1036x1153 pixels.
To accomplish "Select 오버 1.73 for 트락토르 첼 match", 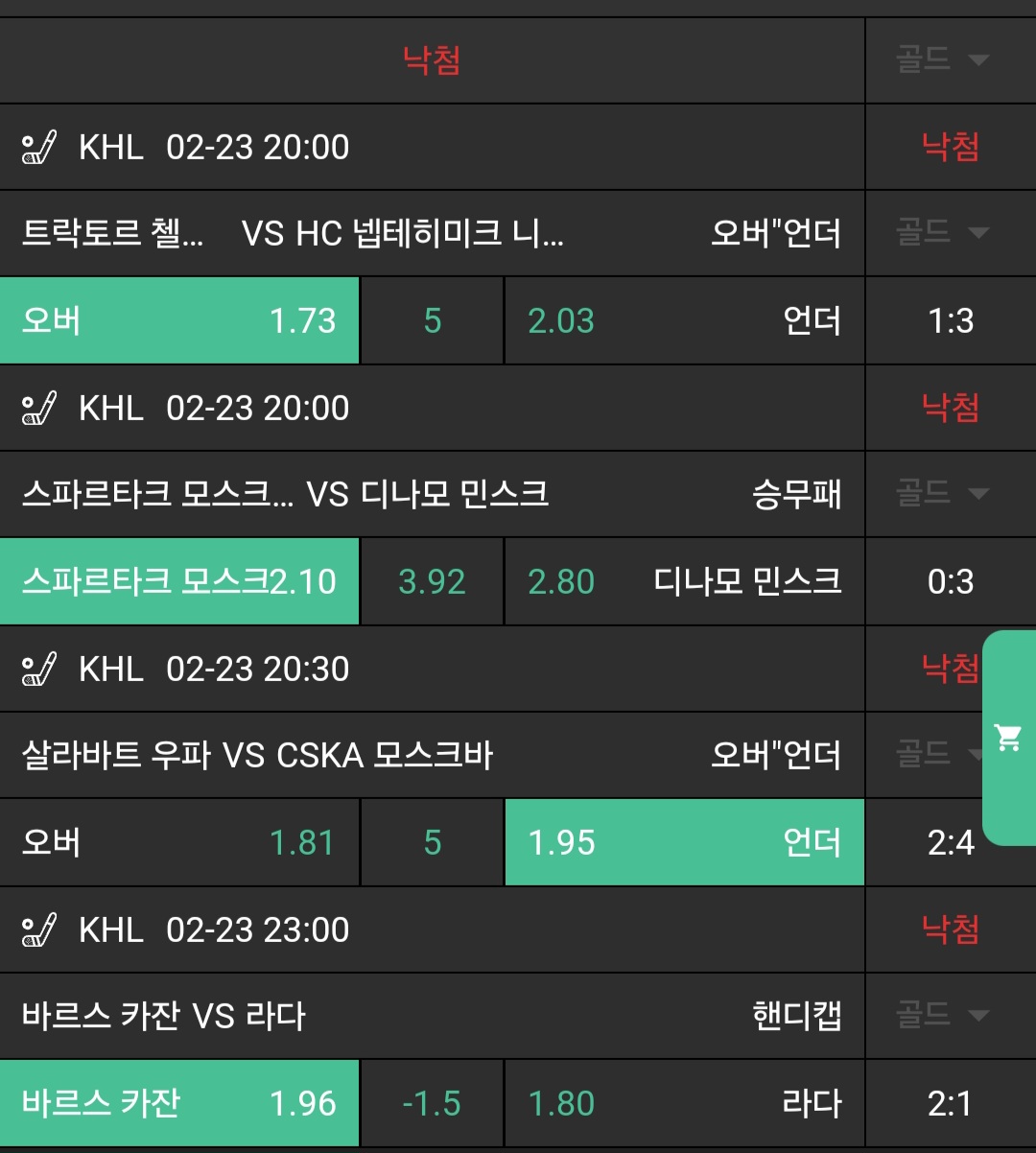I will point(179,320).
